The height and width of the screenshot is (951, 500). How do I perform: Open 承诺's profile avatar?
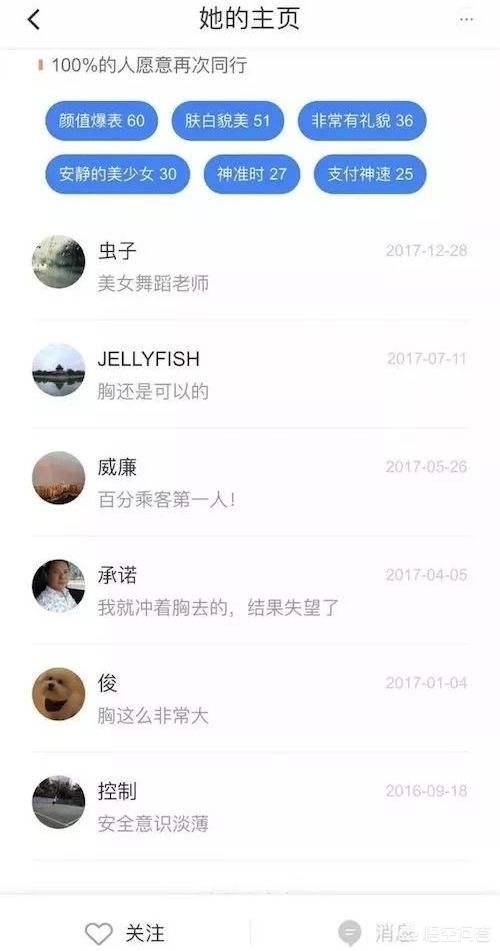pos(58,586)
